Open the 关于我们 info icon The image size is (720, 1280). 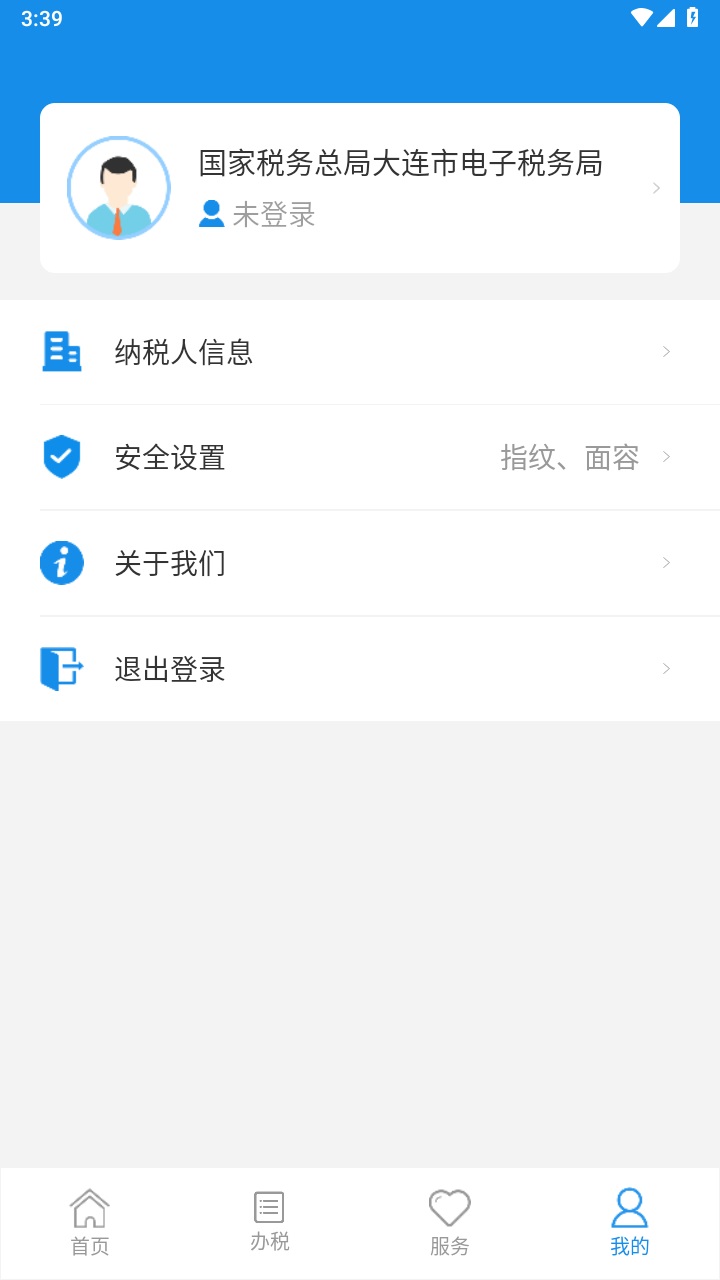coord(62,563)
